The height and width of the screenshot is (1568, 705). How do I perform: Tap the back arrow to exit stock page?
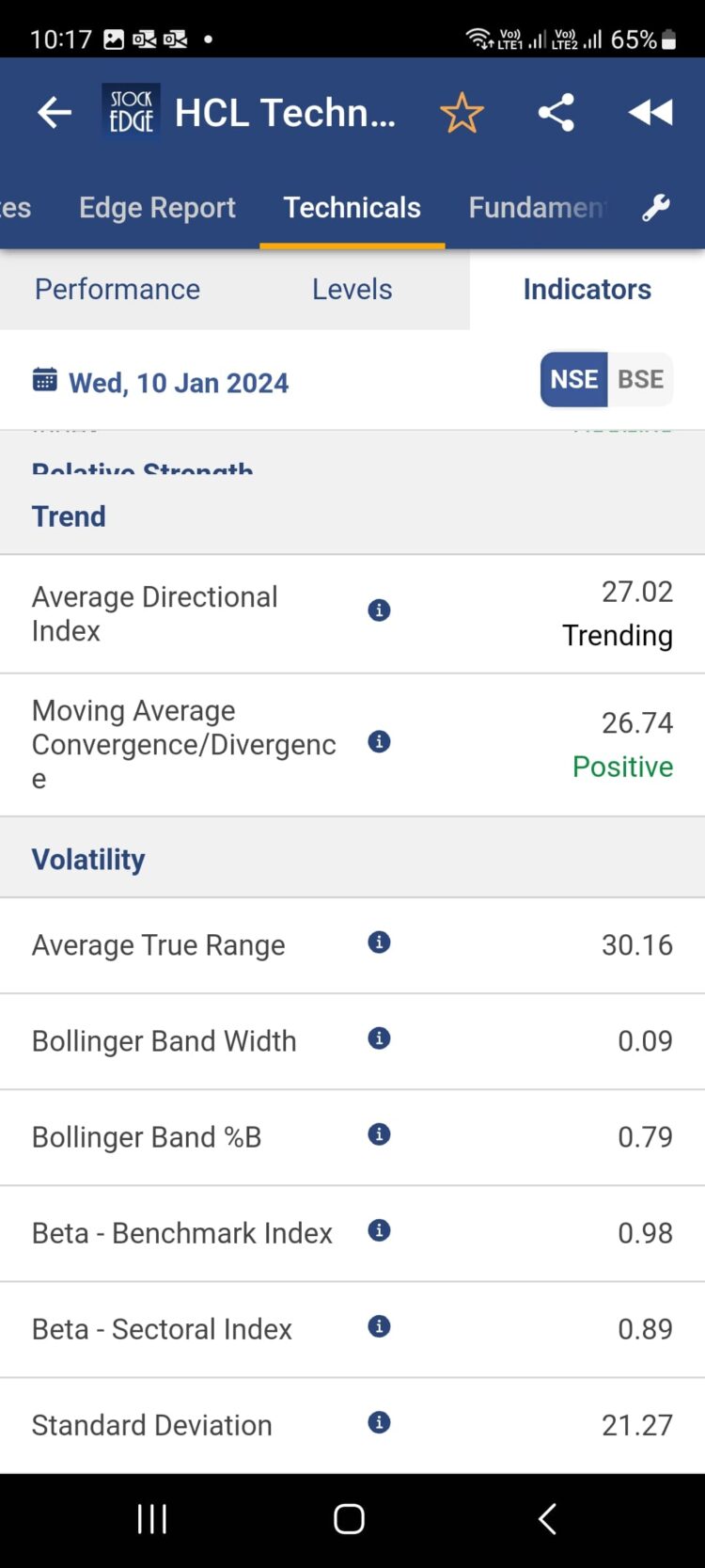54,112
